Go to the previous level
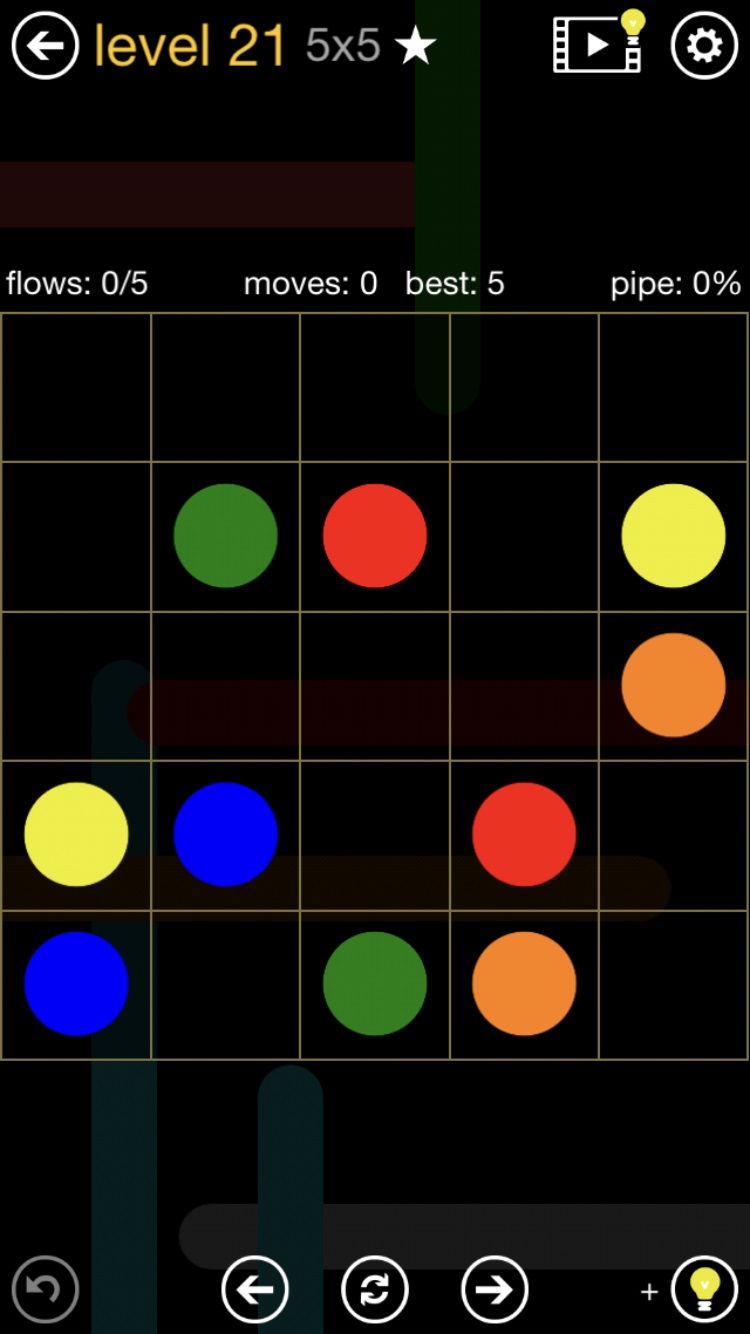 pyautogui.click(x=255, y=1289)
